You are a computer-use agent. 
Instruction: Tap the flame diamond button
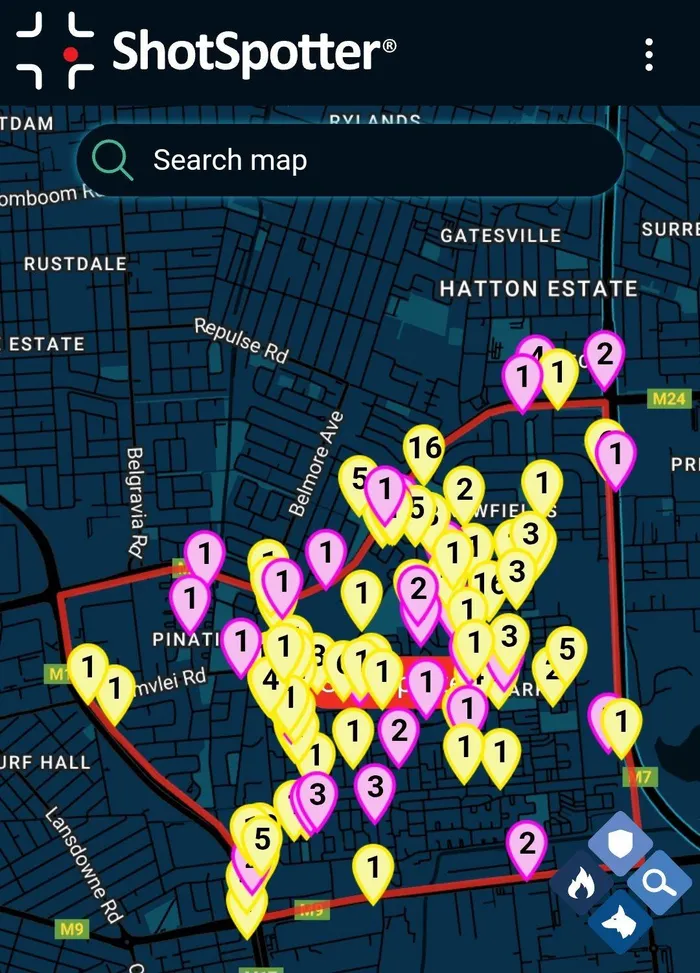point(582,883)
